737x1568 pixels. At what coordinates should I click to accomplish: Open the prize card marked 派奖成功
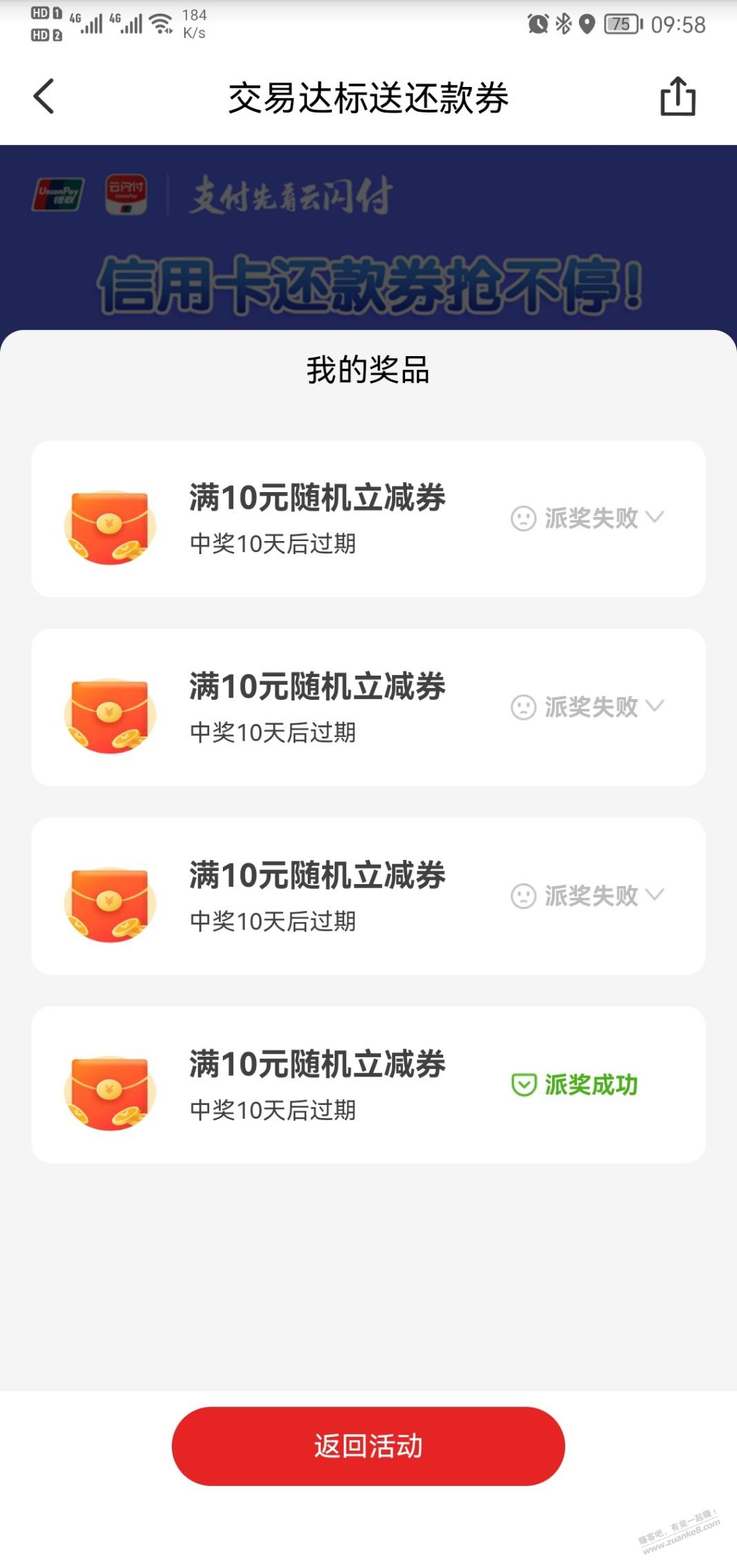368,1084
